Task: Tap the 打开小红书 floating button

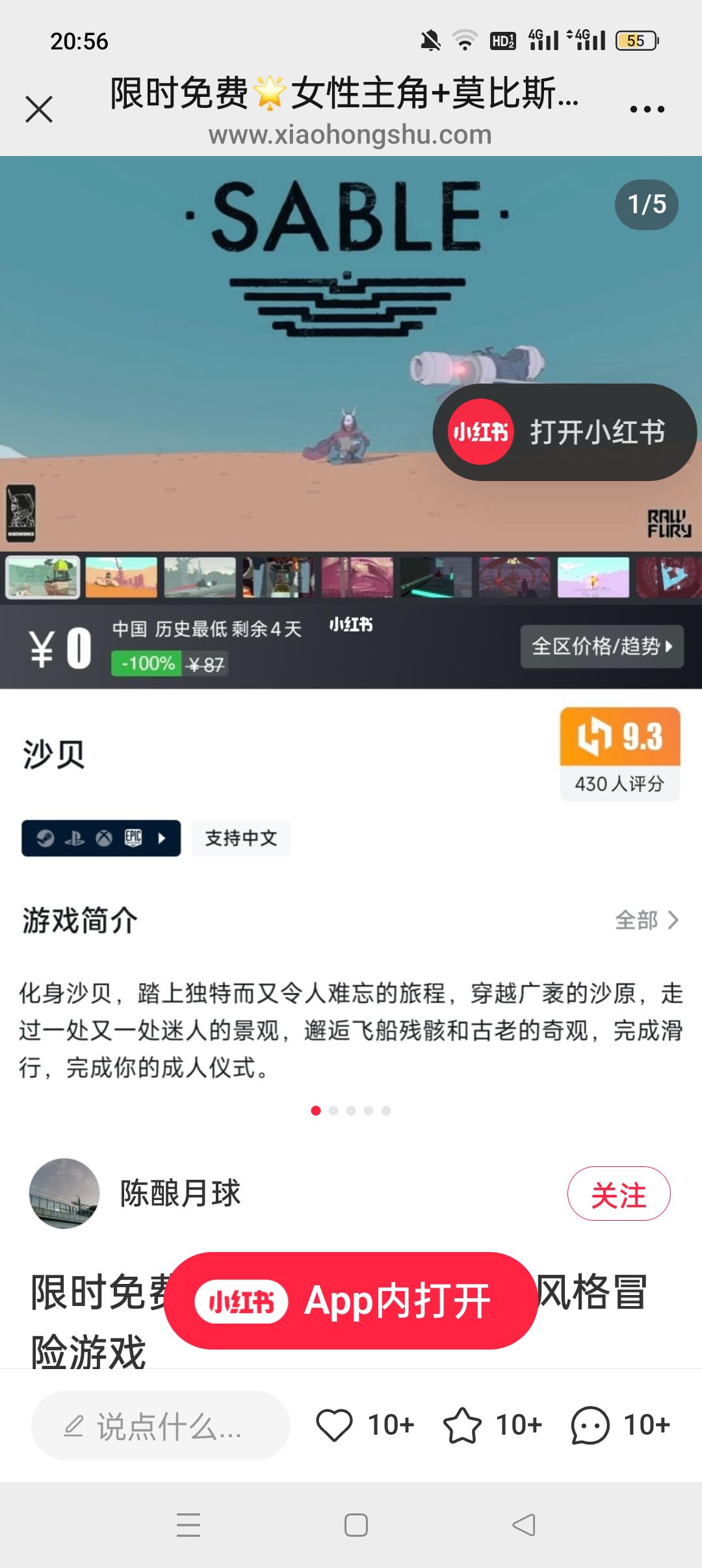Action: click(x=564, y=432)
